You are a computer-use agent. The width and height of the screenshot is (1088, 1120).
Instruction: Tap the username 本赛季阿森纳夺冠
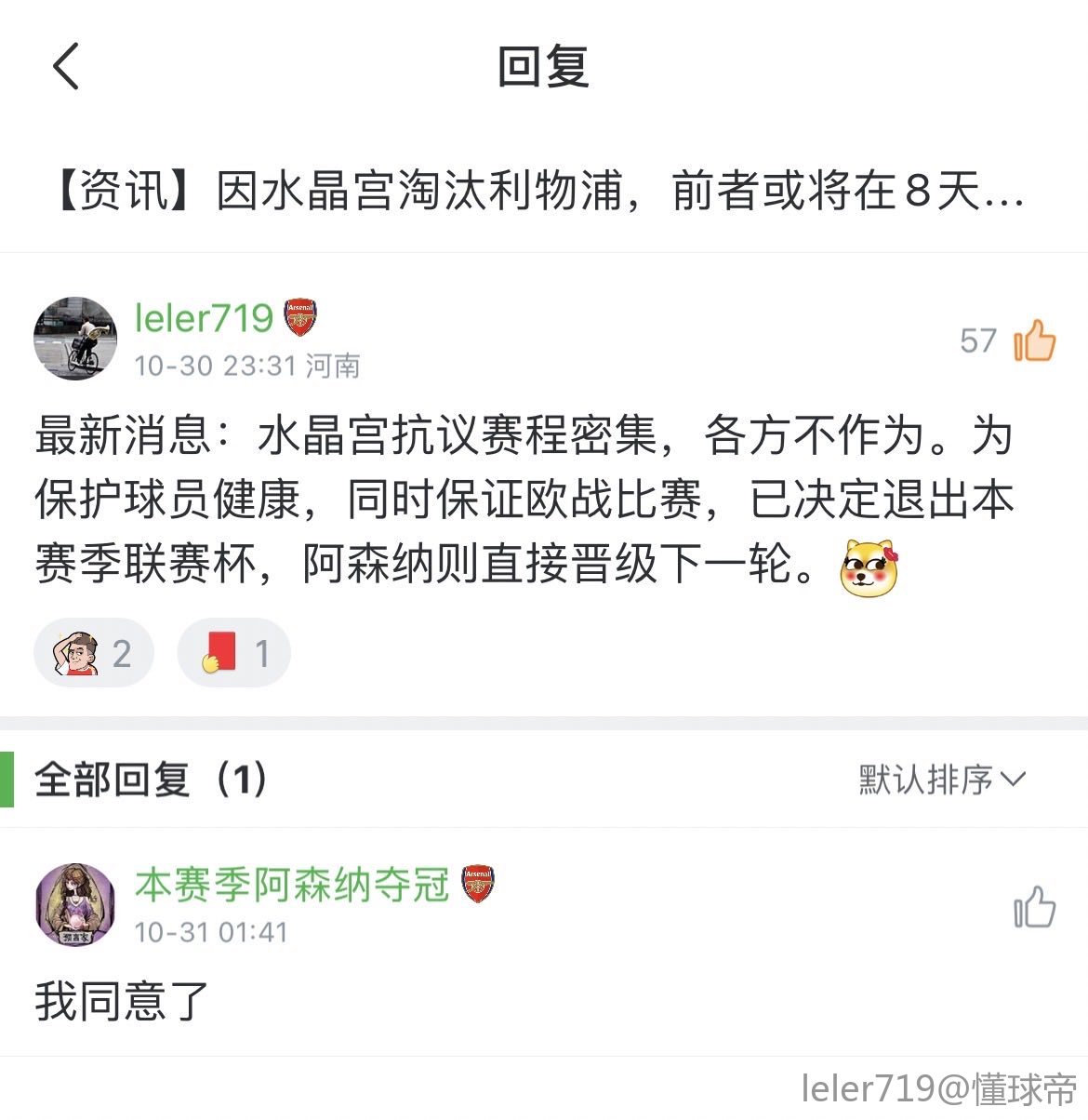[x=292, y=885]
